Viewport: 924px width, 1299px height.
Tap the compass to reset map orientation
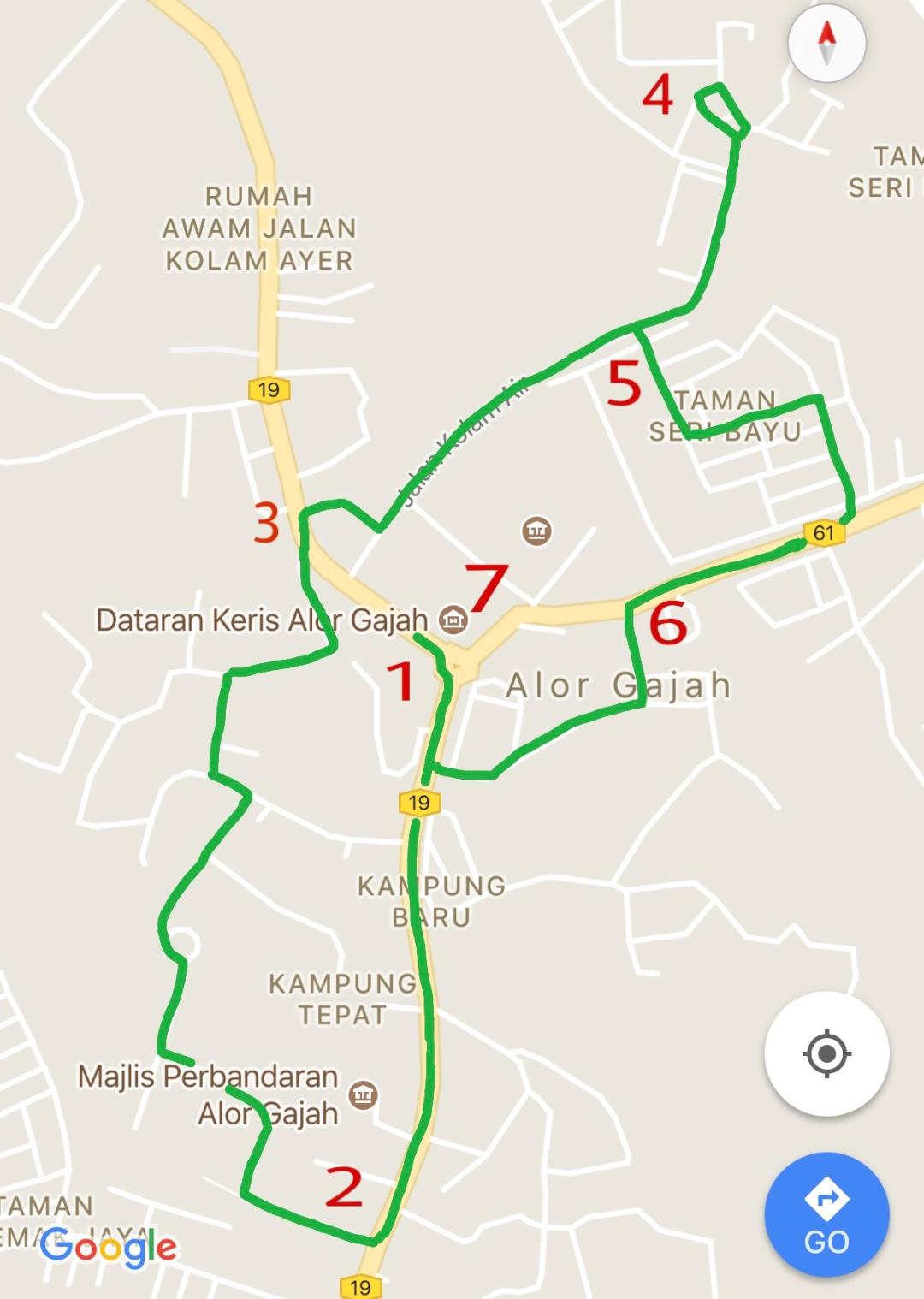[826, 43]
